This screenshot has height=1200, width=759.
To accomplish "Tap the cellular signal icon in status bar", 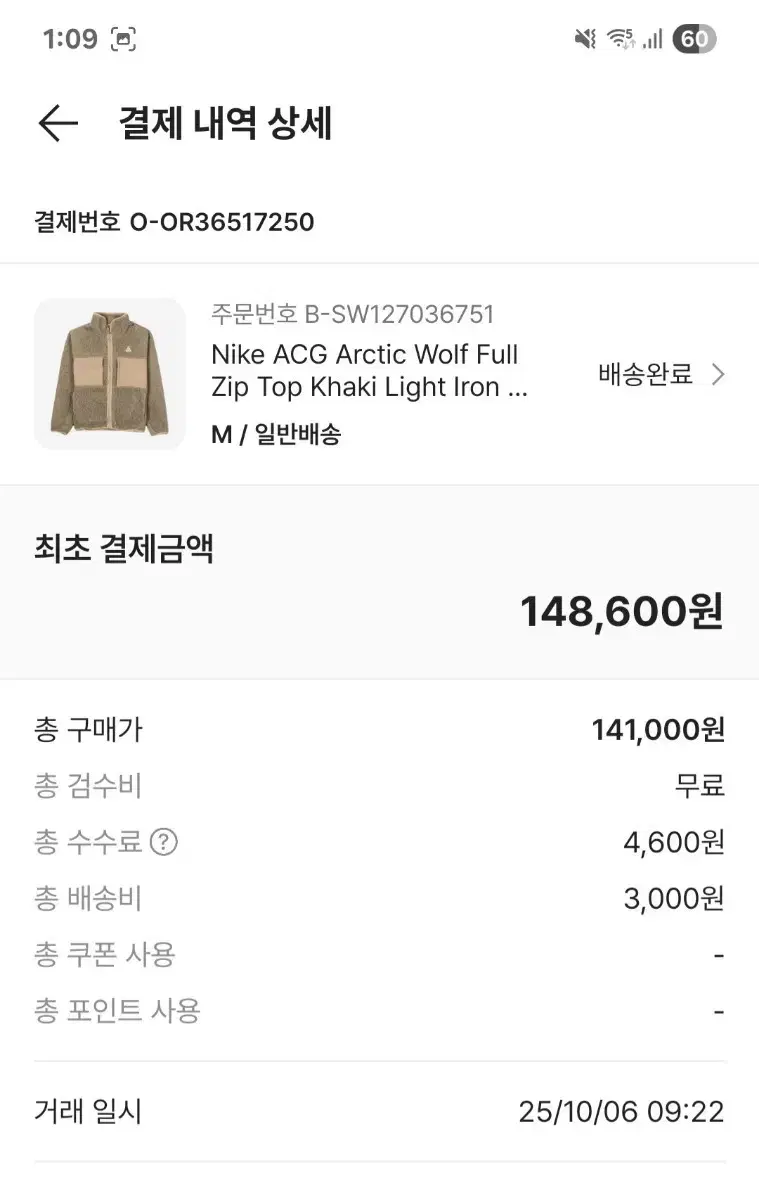I will point(652,38).
